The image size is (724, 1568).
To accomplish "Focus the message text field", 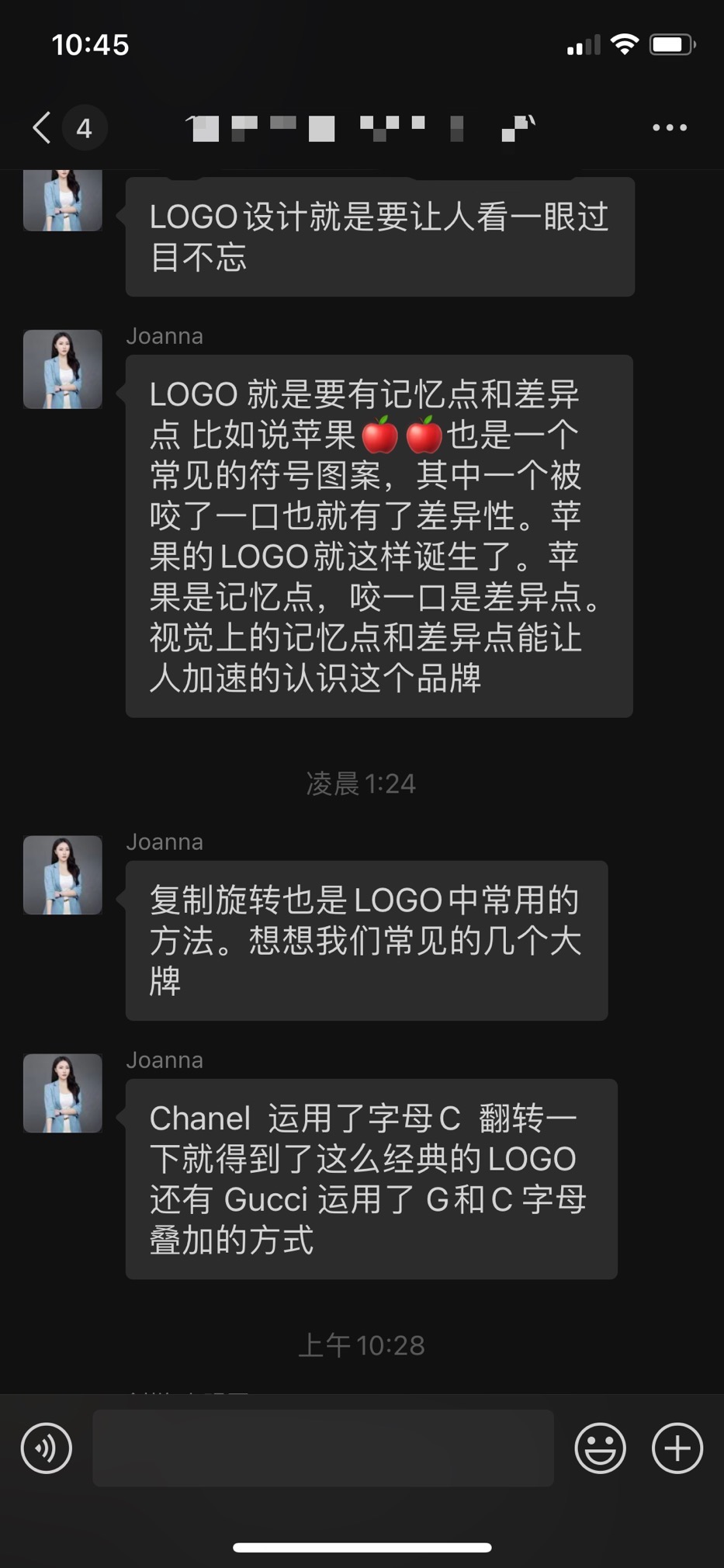I will pyautogui.click(x=323, y=1448).
